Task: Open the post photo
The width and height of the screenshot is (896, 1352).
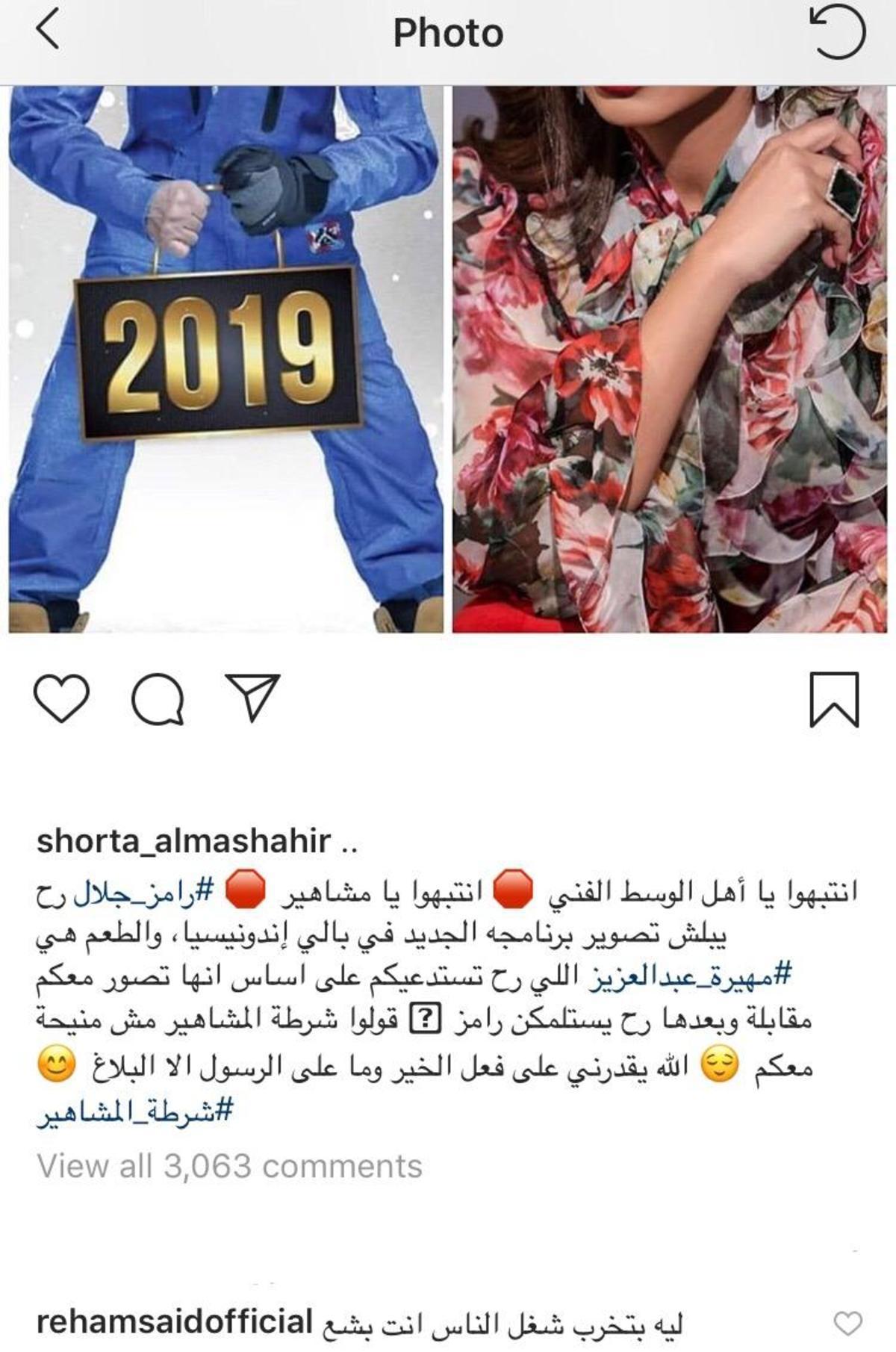Action: pyautogui.click(x=448, y=359)
